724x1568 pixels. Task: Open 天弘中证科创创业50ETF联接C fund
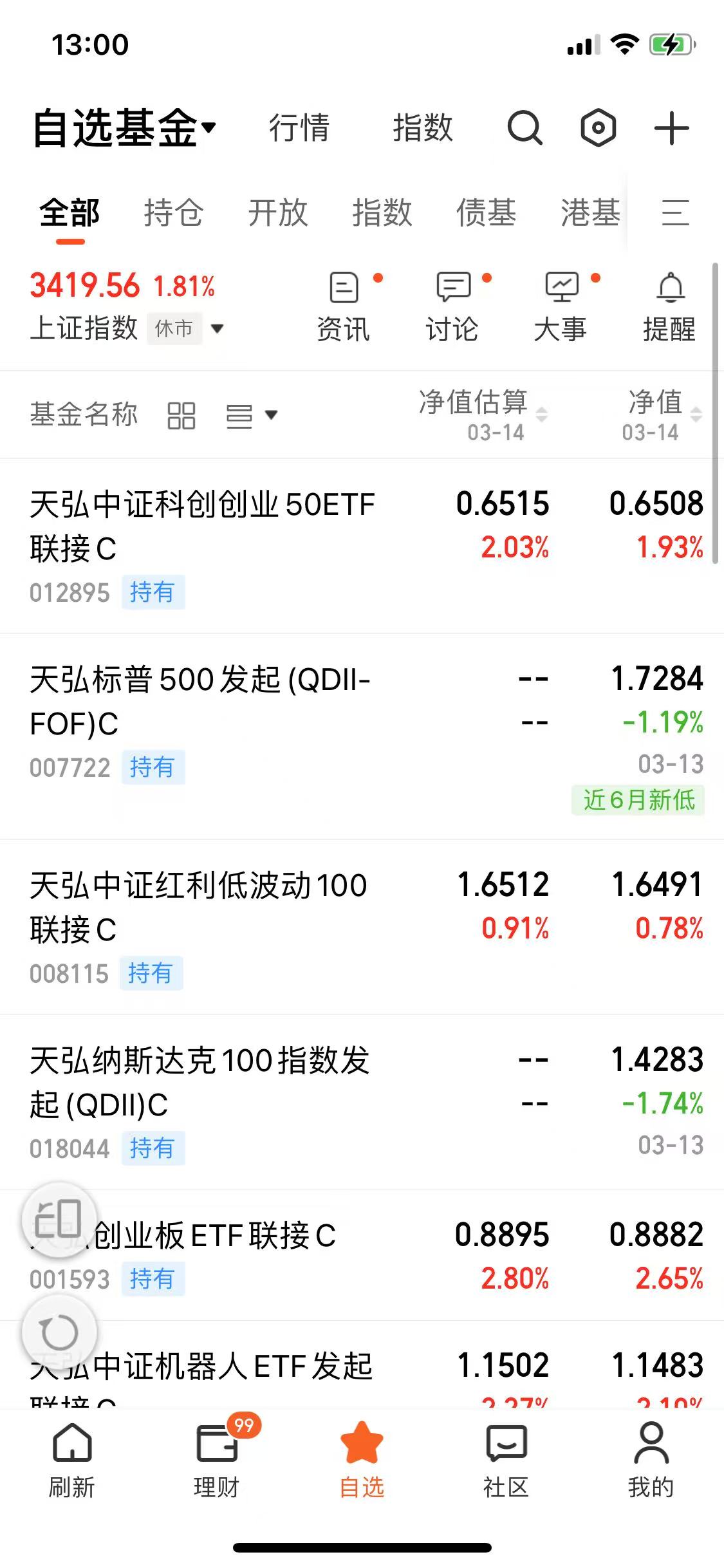point(362,546)
